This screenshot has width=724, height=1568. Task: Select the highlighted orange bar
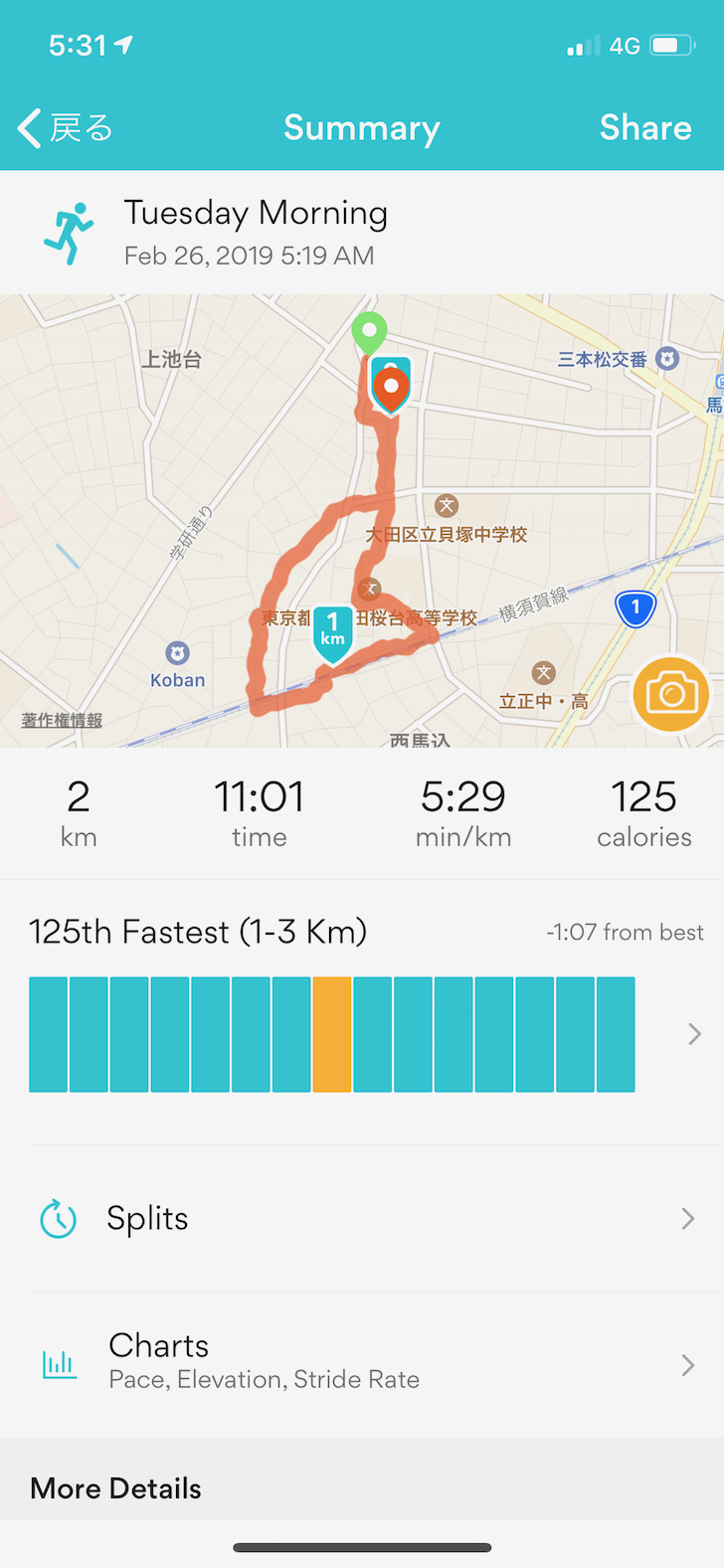coord(332,1034)
